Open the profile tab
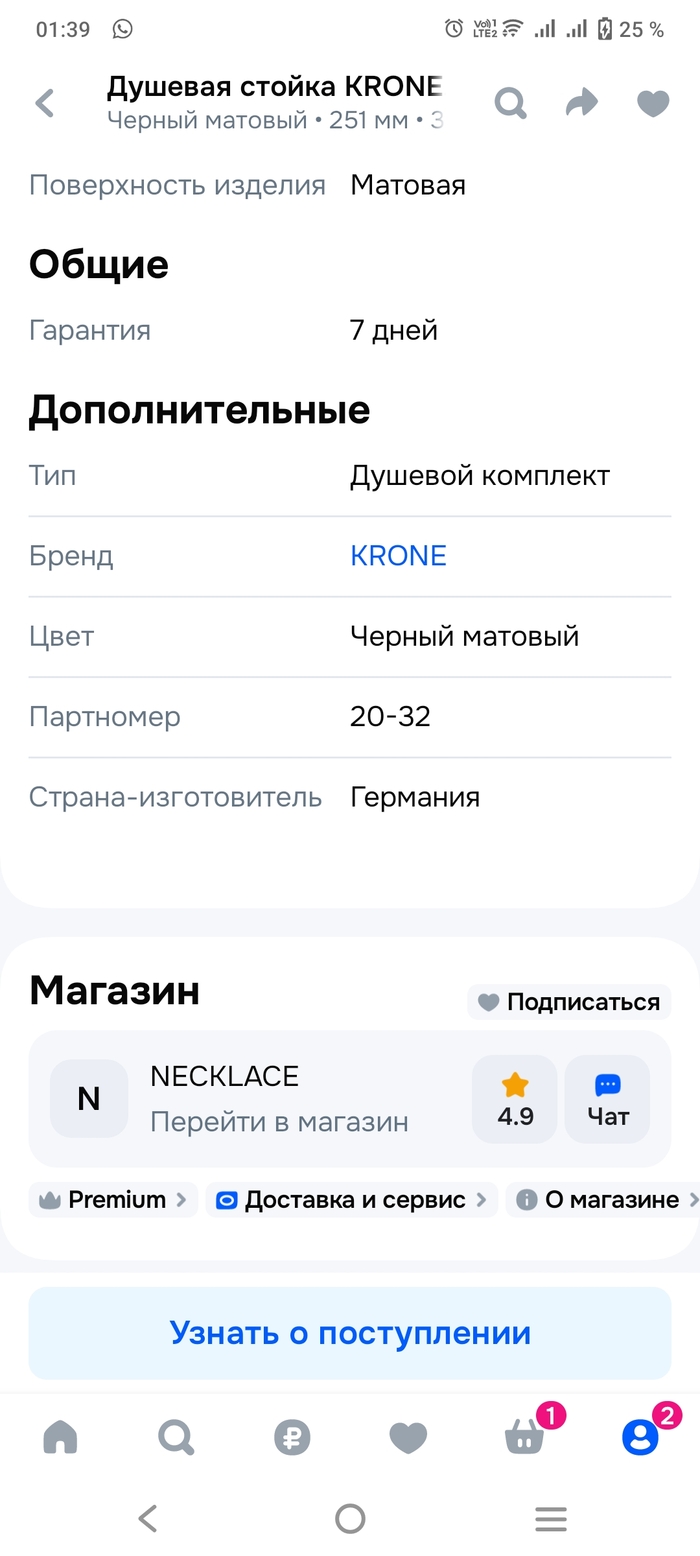This screenshot has width=700, height=1556. (x=640, y=1438)
